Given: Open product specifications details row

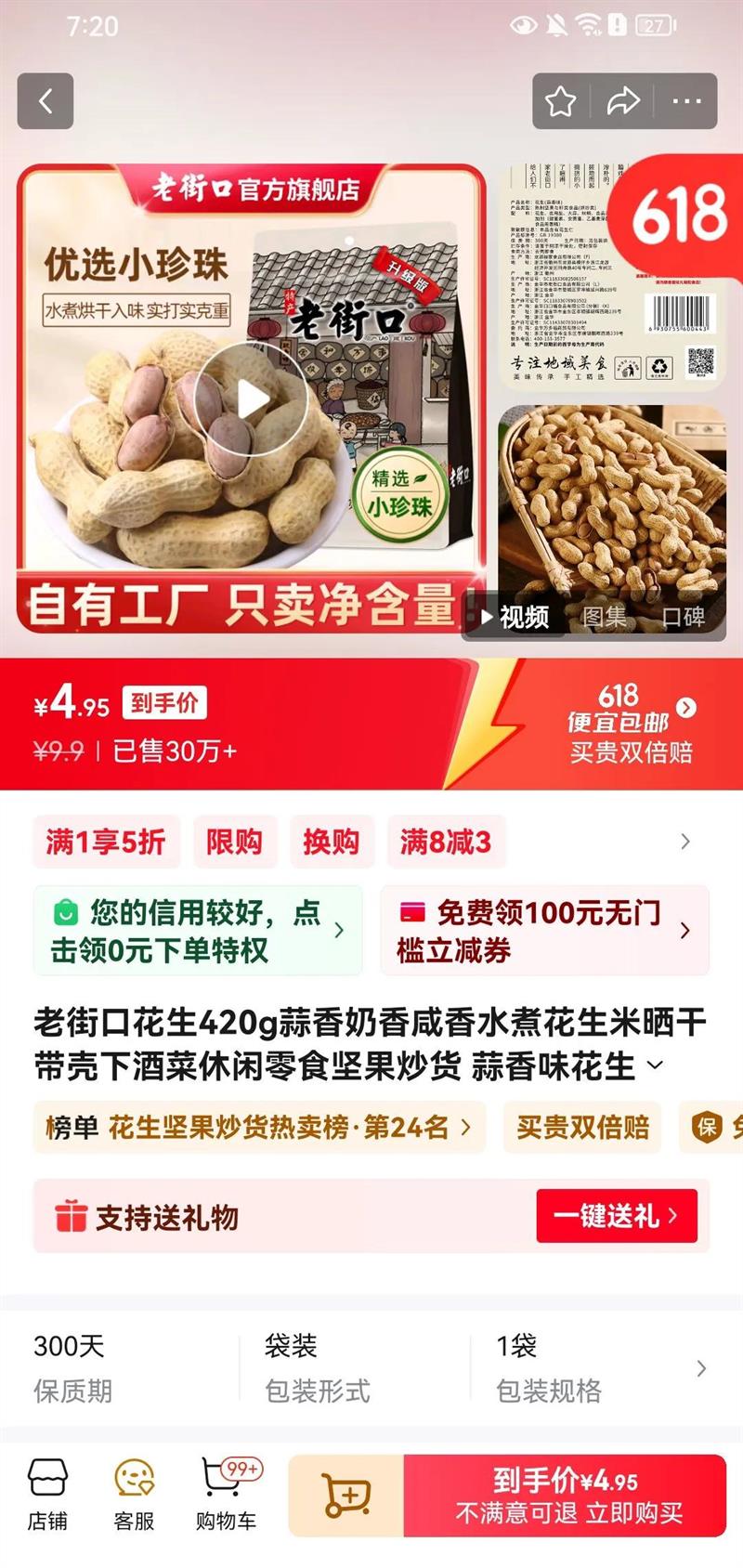Looking at the screenshot, I should pyautogui.click(x=371, y=1368).
